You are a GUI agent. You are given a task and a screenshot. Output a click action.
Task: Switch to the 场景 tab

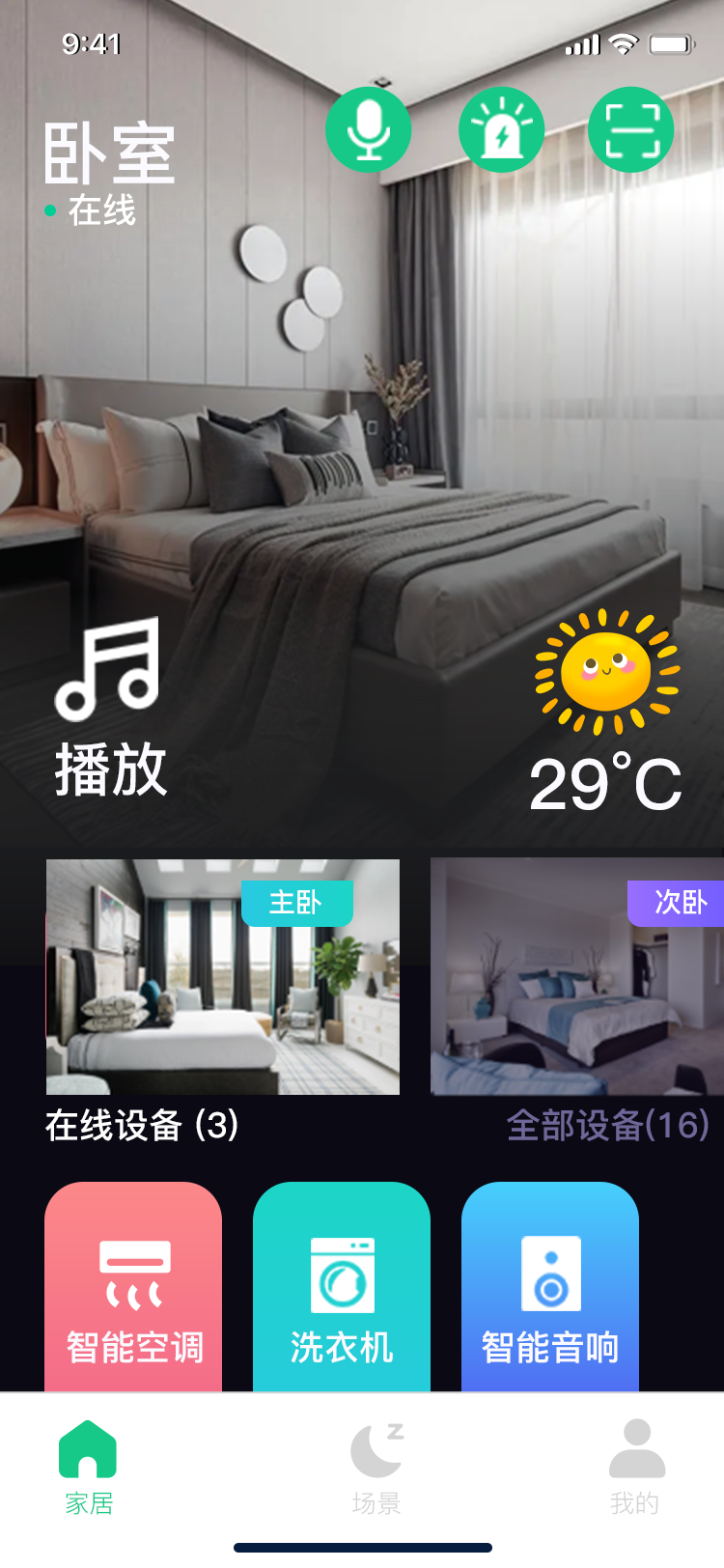(376, 1467)
